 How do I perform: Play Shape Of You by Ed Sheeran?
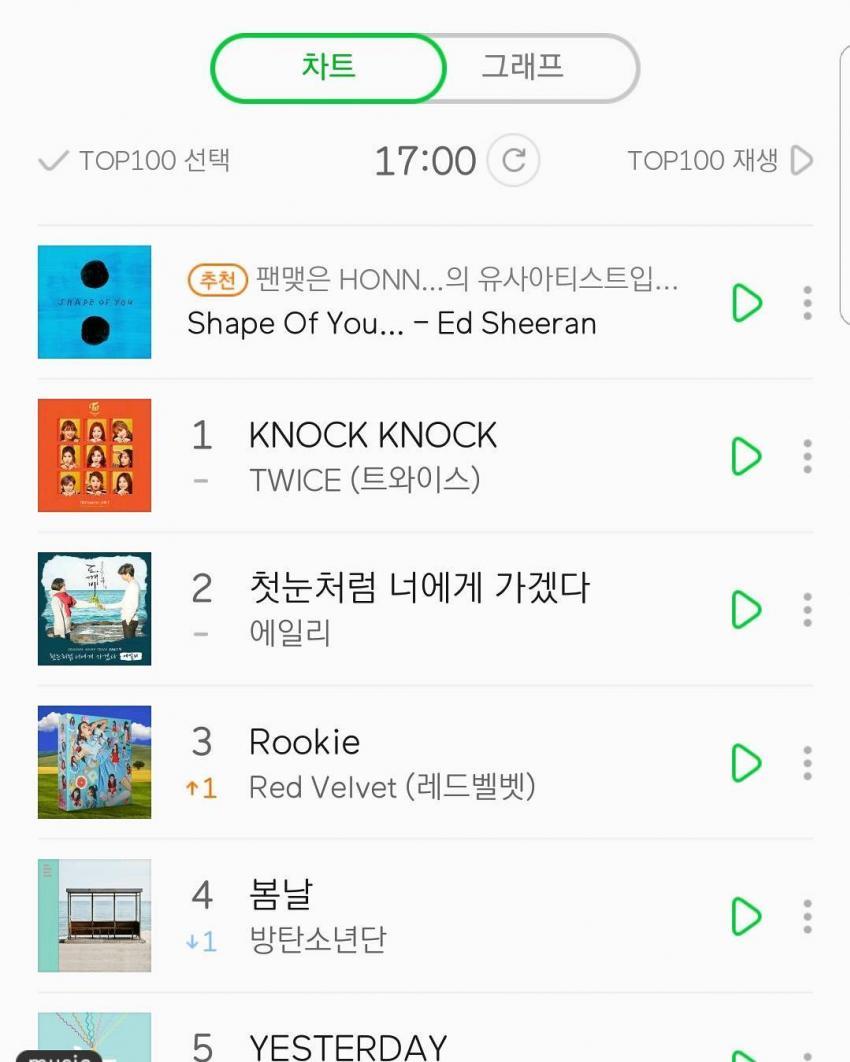[x=746, y=303]
